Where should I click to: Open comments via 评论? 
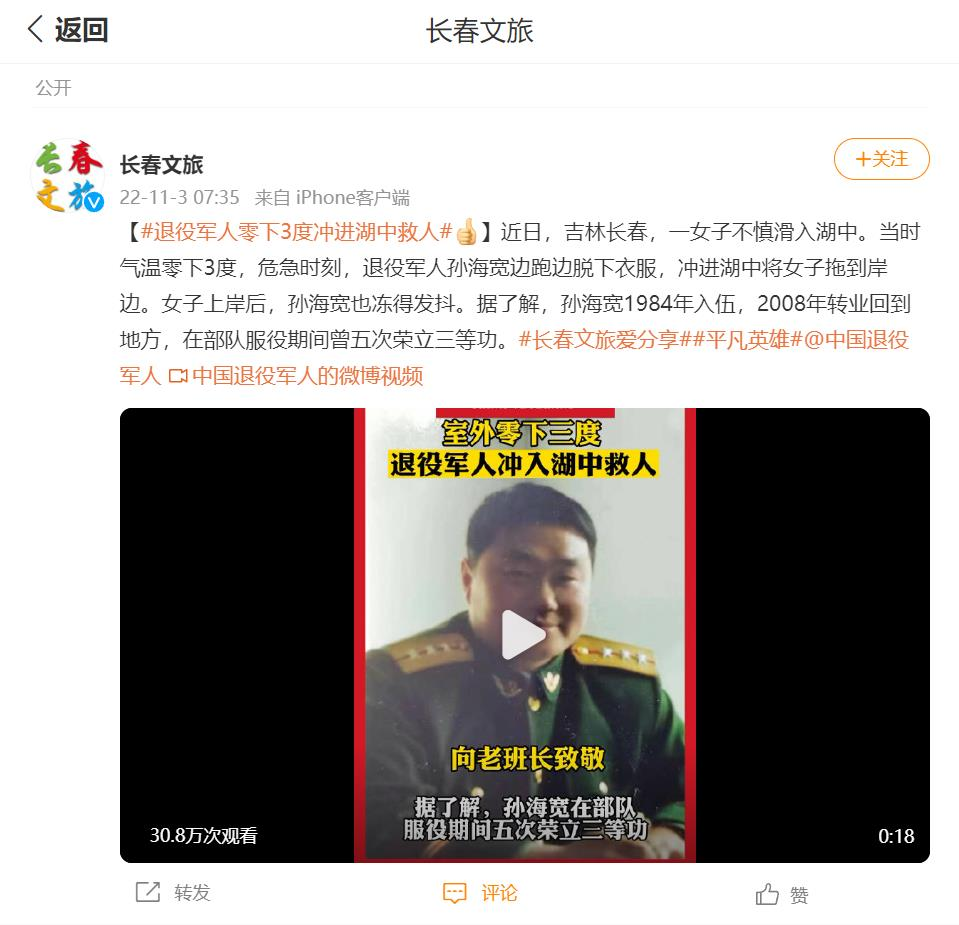[x=481, y=892]
